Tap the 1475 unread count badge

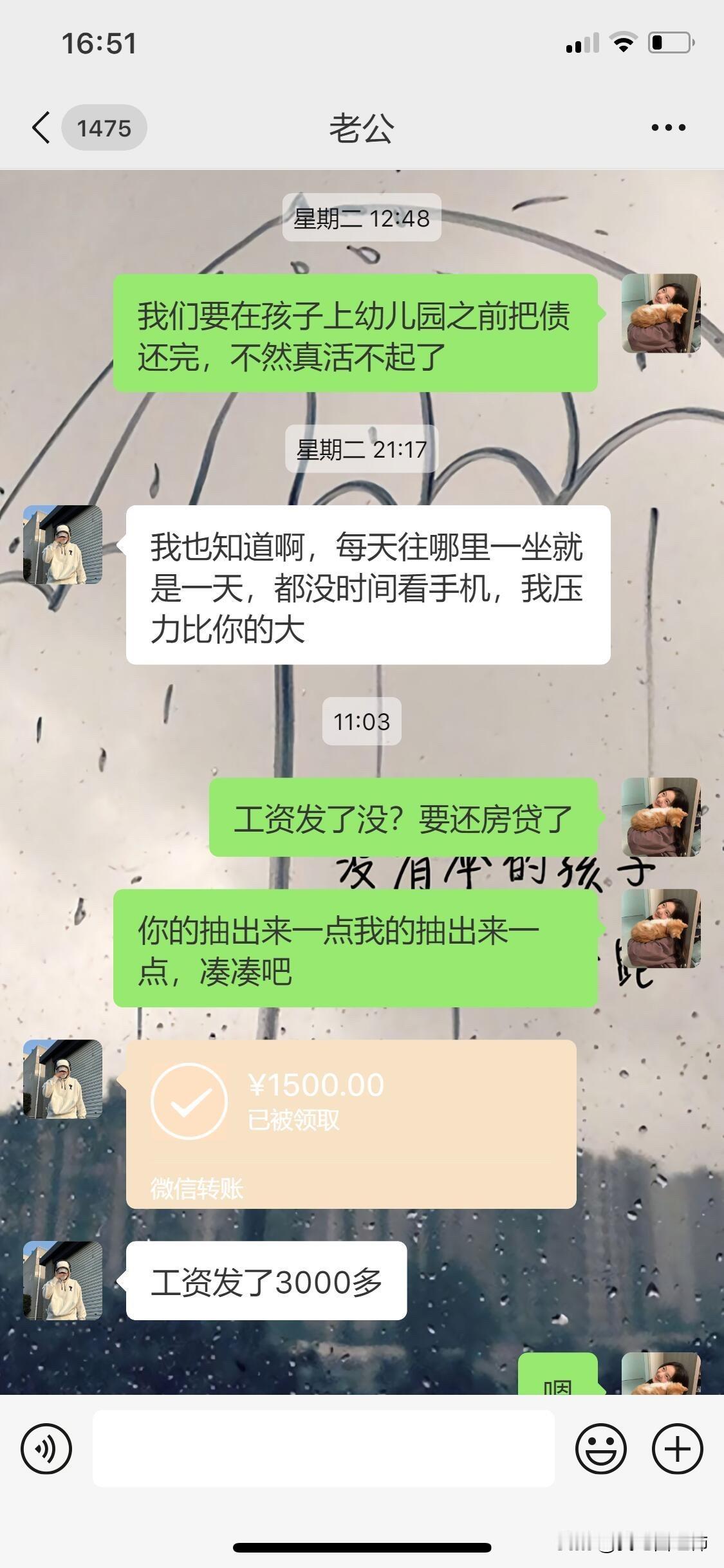click(x=105, y=127)
